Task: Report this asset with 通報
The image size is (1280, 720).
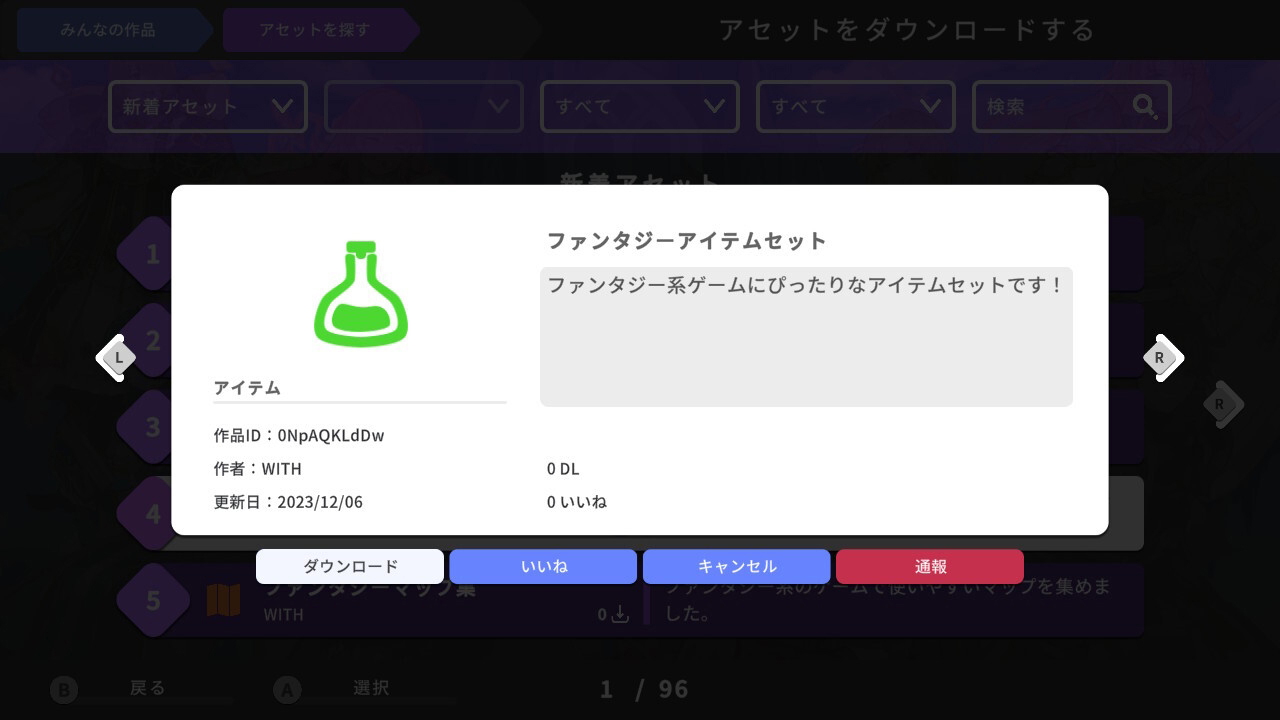Action: [x=930, y=566]
